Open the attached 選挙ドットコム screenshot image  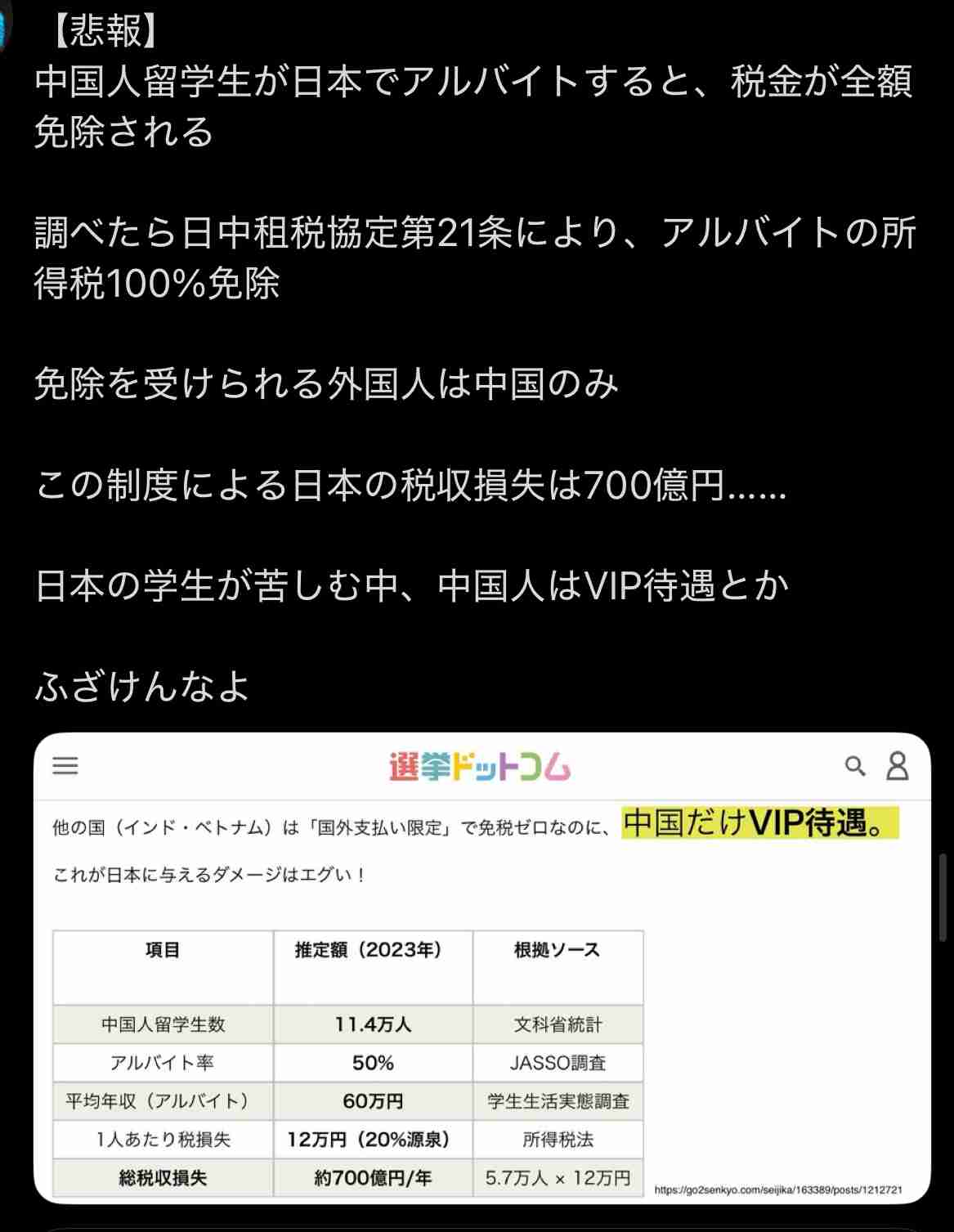481,967
